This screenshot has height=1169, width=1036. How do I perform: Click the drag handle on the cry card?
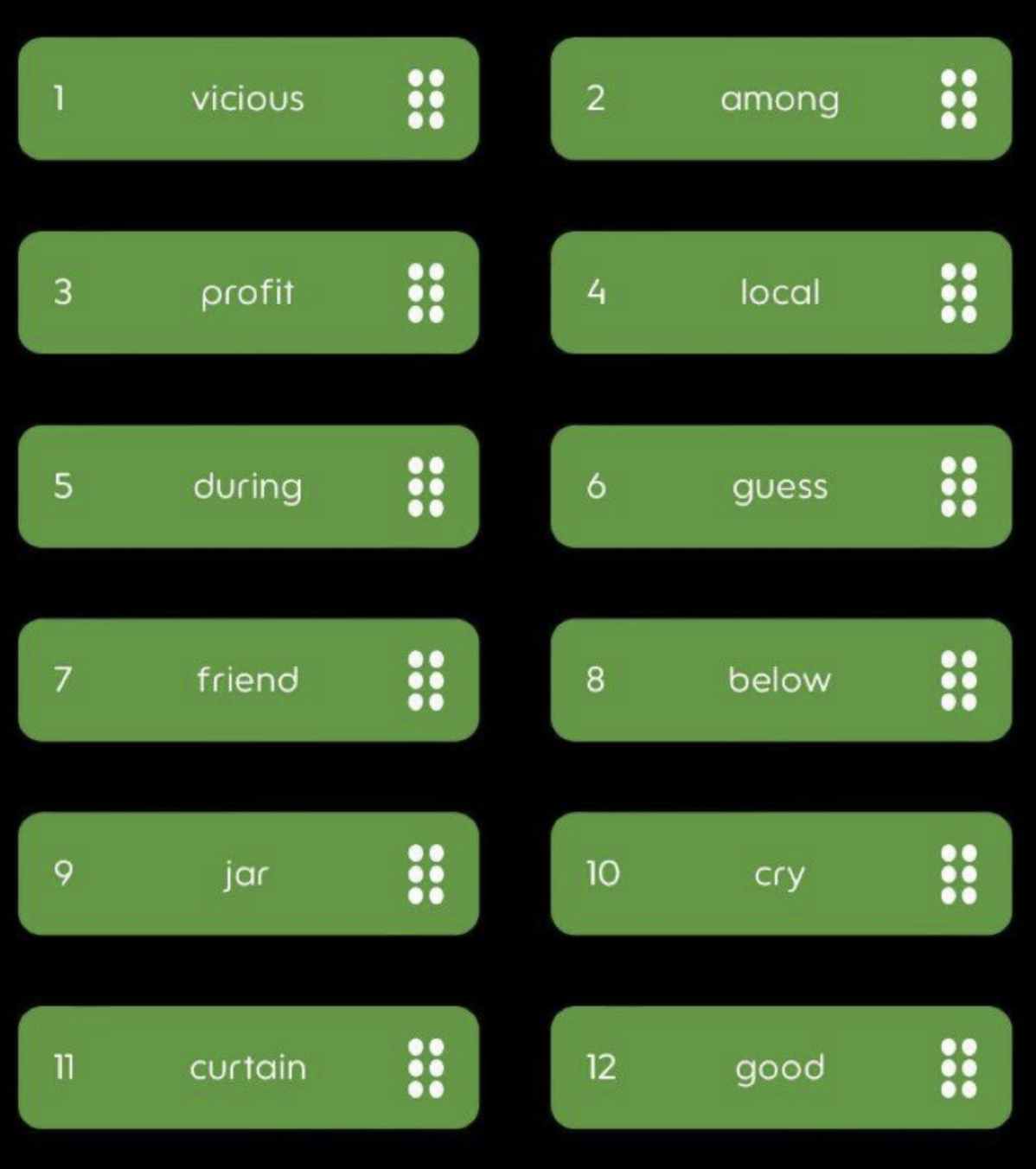956,873
